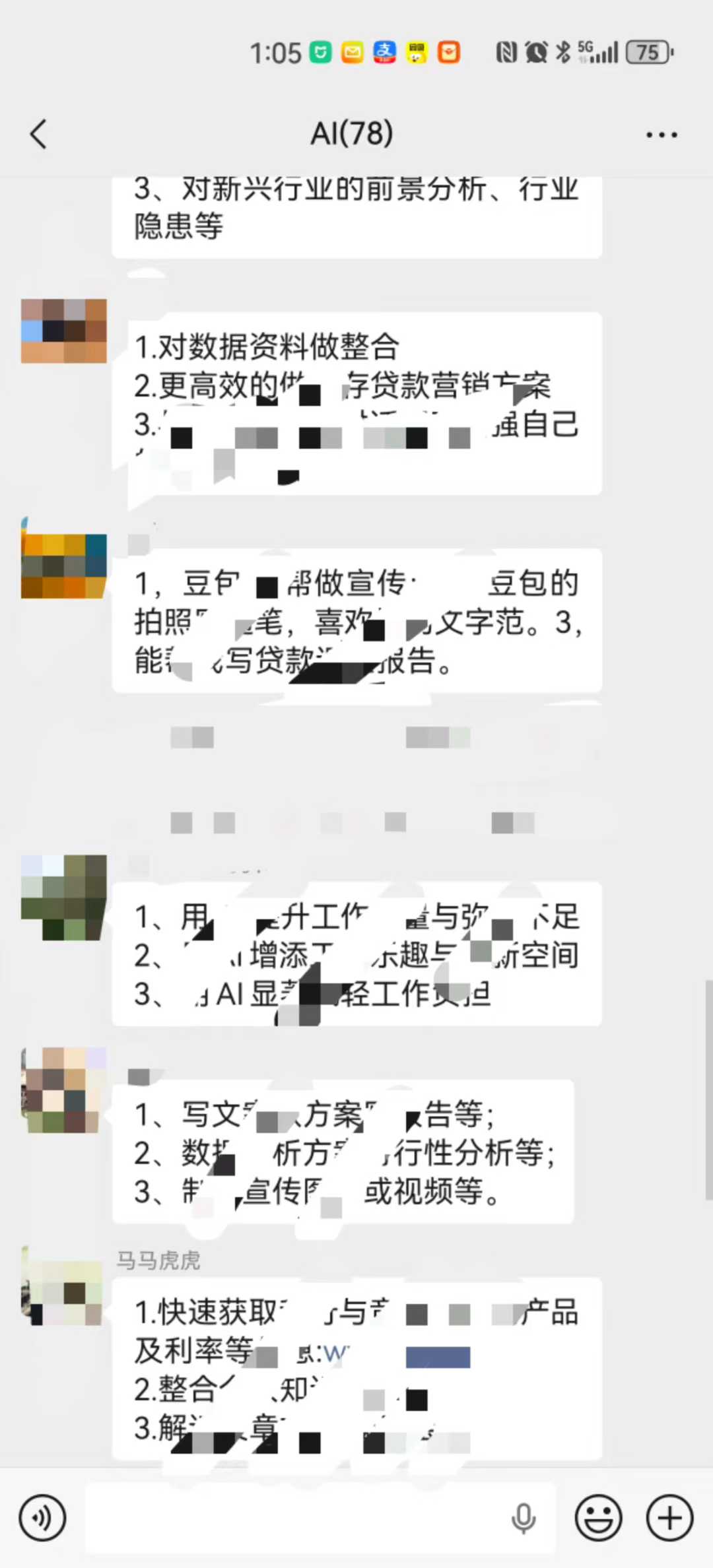
Task: Tap the microphone in the text field
Action: 524,1518
